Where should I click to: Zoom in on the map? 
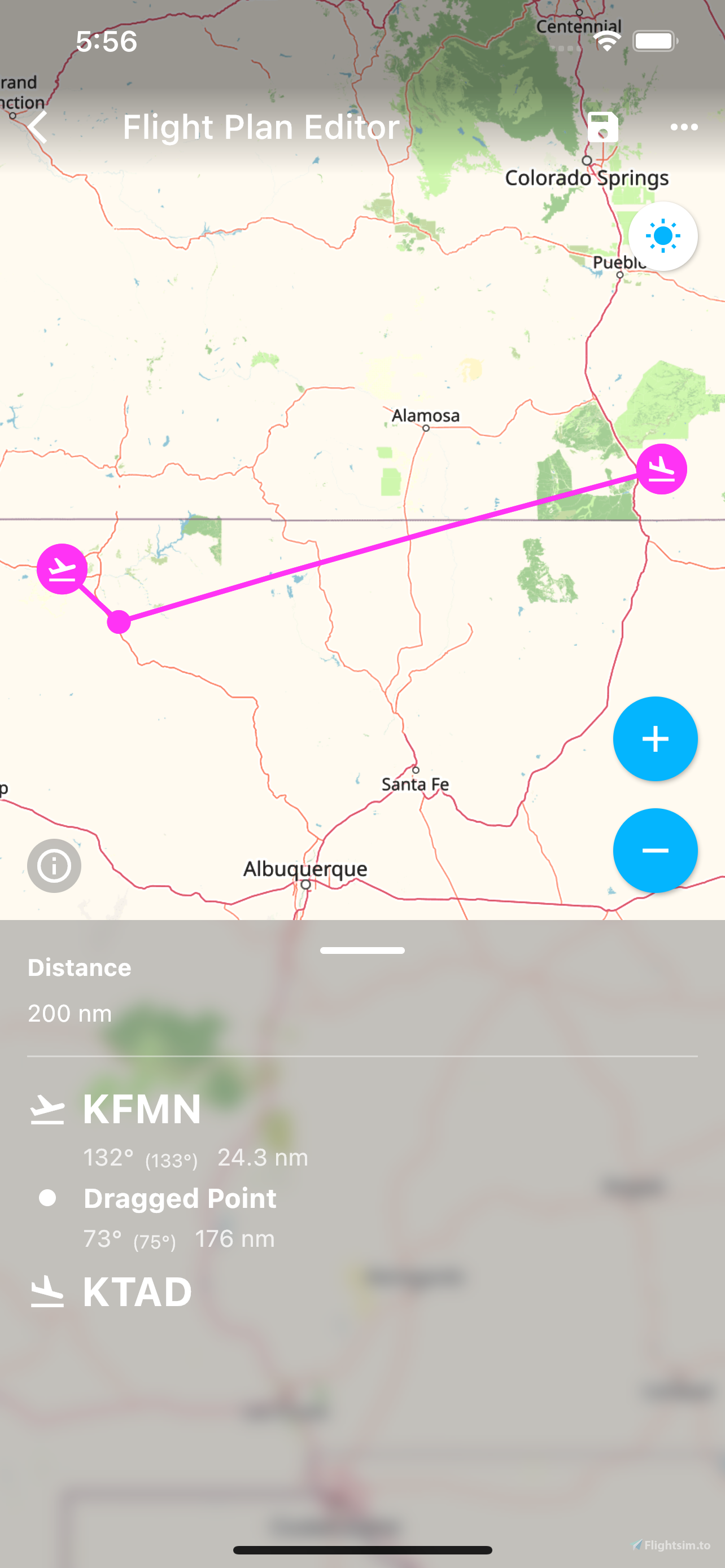click(x=655, y=738)
